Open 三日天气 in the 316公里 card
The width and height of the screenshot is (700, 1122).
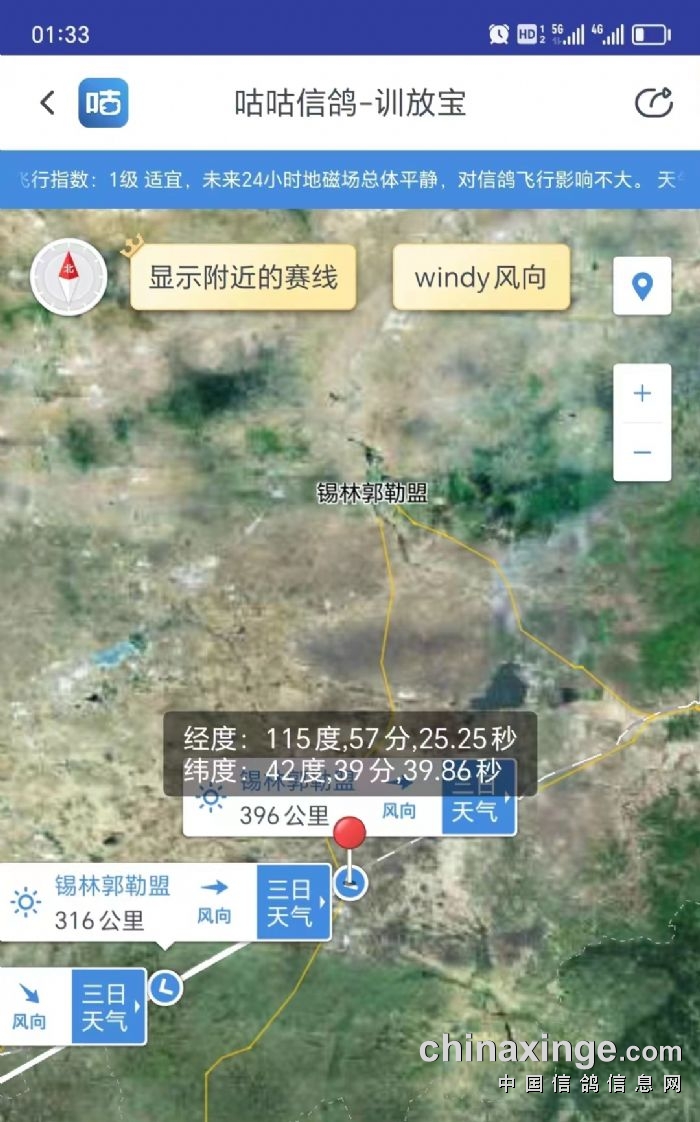coord(293,902)
